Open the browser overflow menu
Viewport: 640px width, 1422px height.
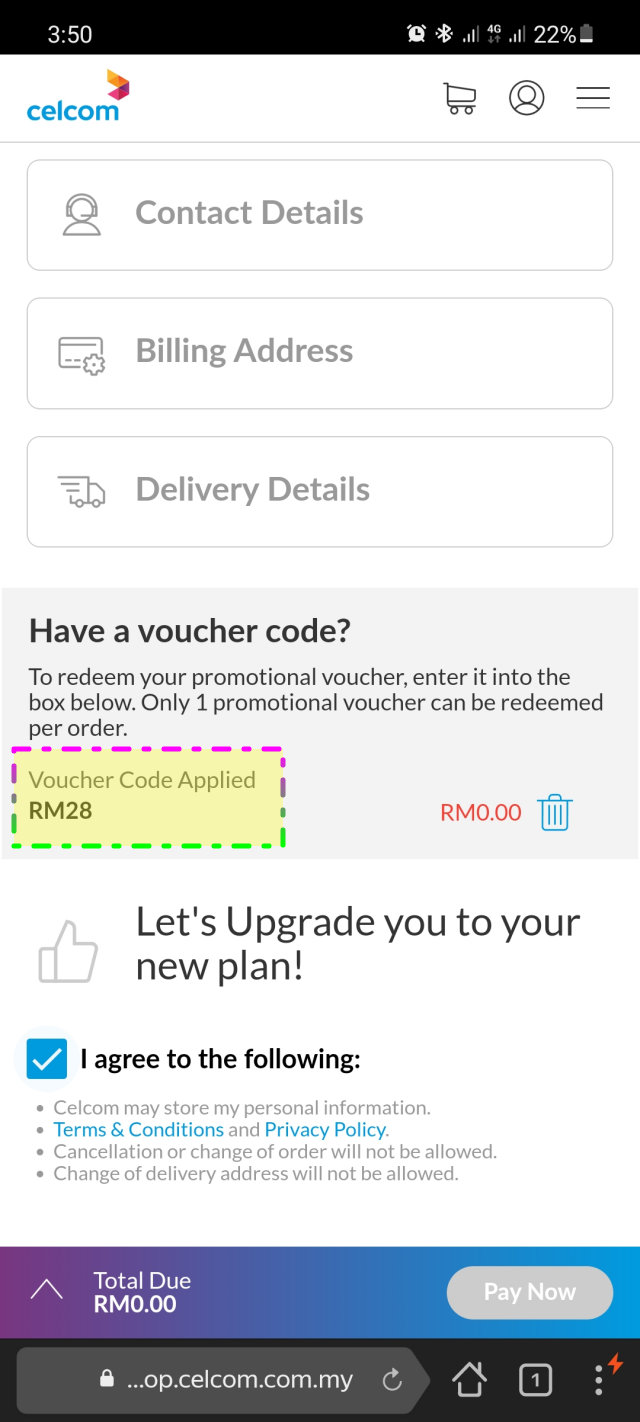599,1379
